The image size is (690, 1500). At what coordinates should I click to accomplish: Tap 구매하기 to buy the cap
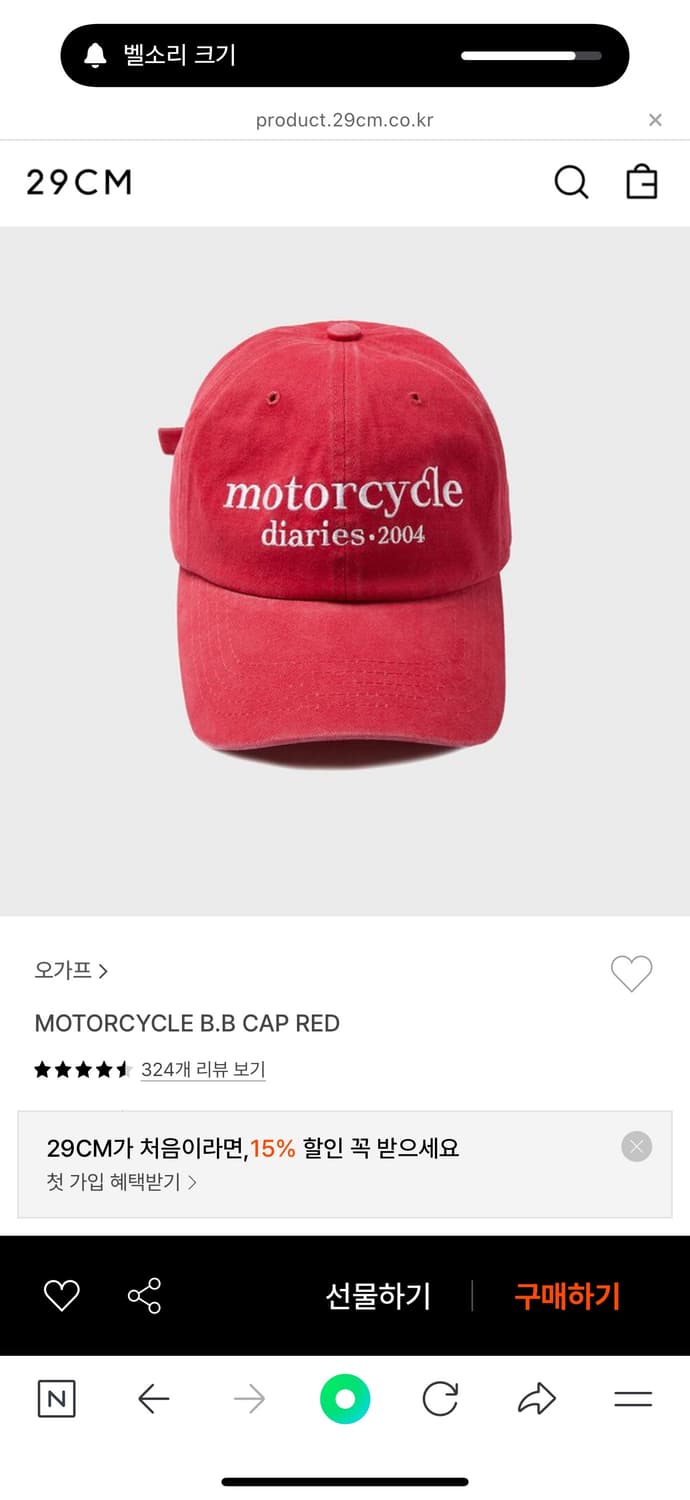[x=567, y=1296]
